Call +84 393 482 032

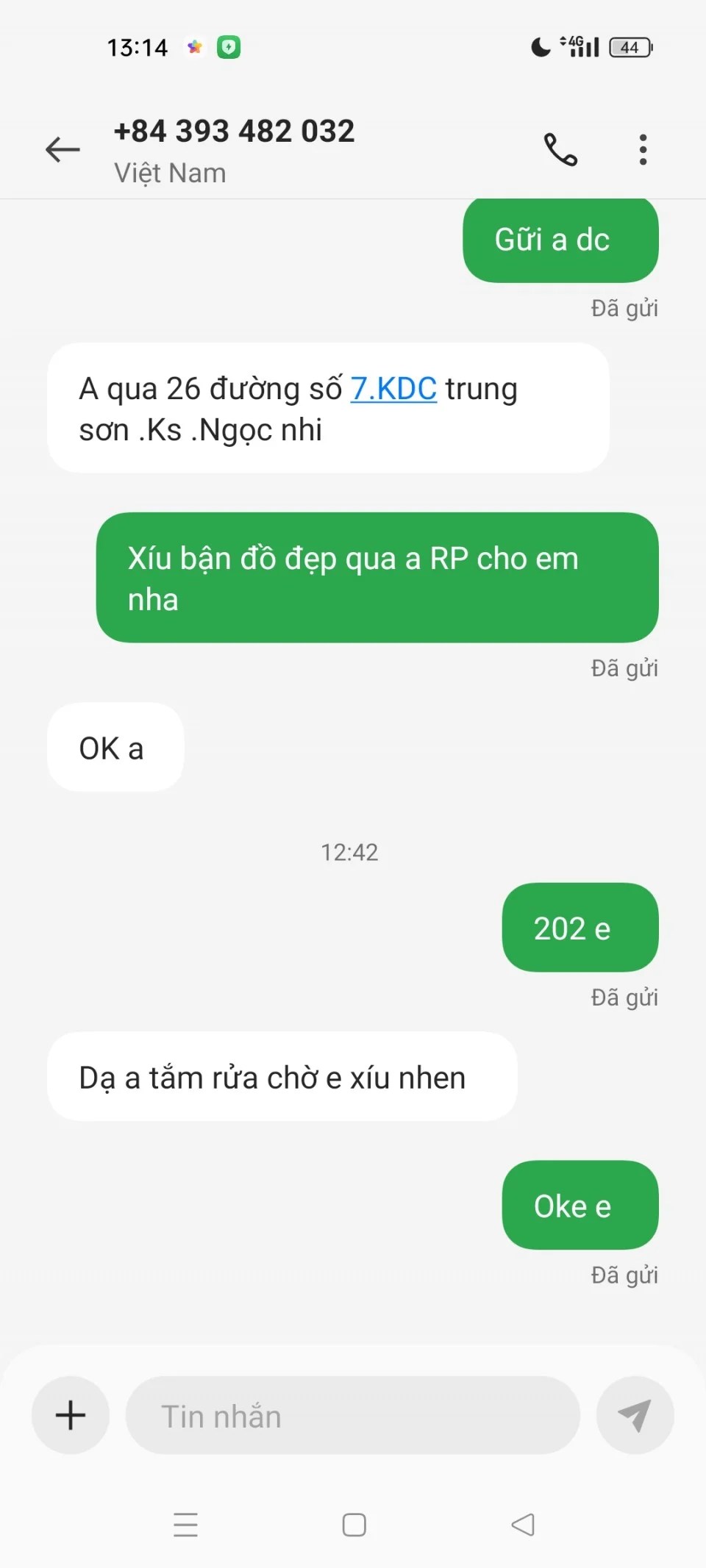(x=560, y=149)
